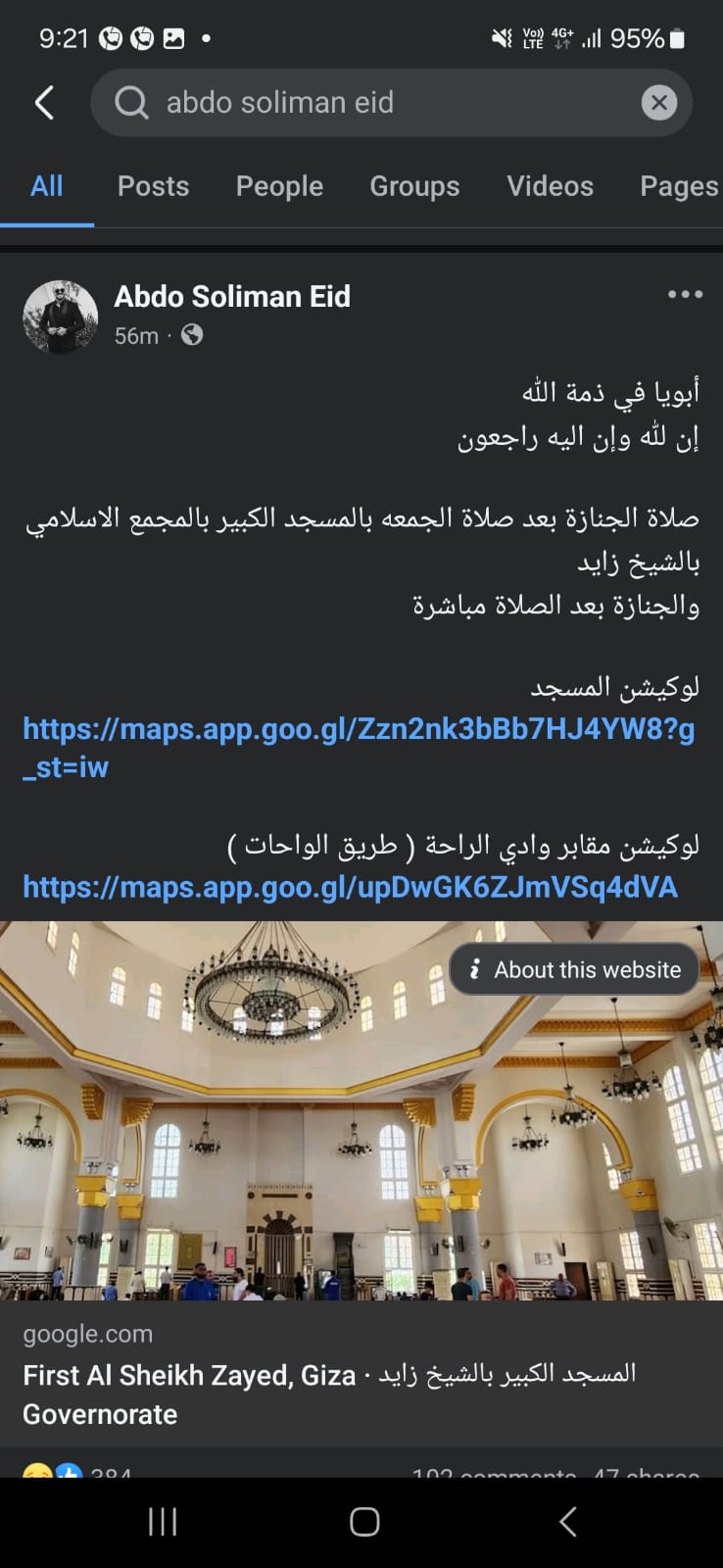Tap the system home button
The height and width of the screenshot is (1568, 723).
[x=364, y=1521]
